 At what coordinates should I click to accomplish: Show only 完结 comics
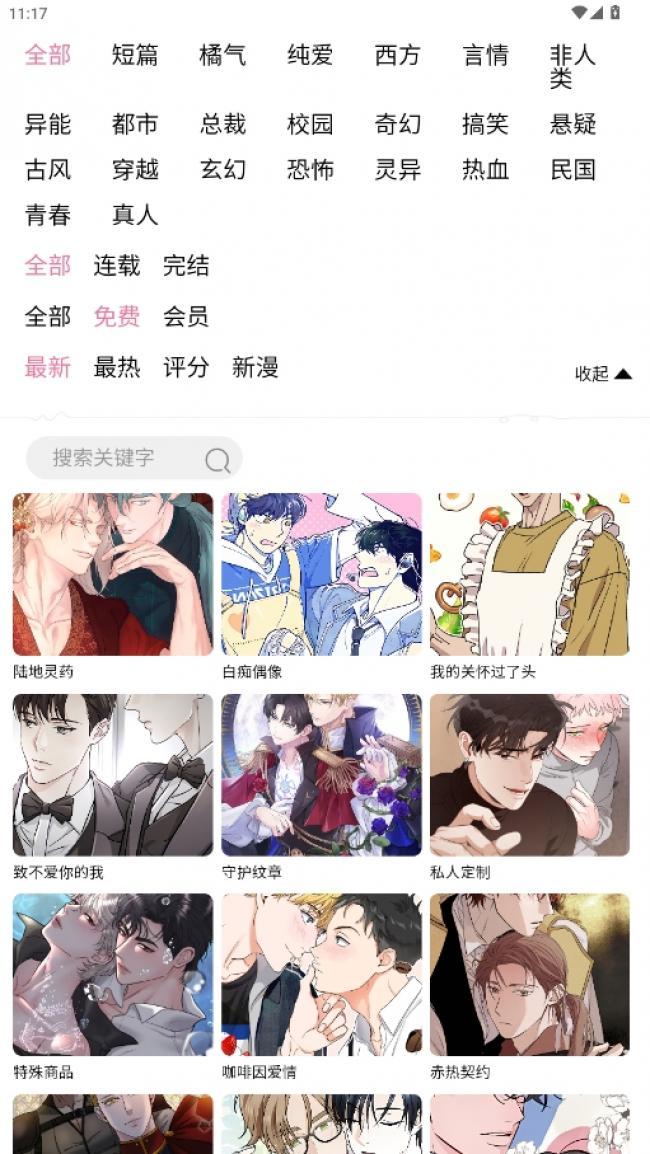pyautogui.click(x=186, y=266)
